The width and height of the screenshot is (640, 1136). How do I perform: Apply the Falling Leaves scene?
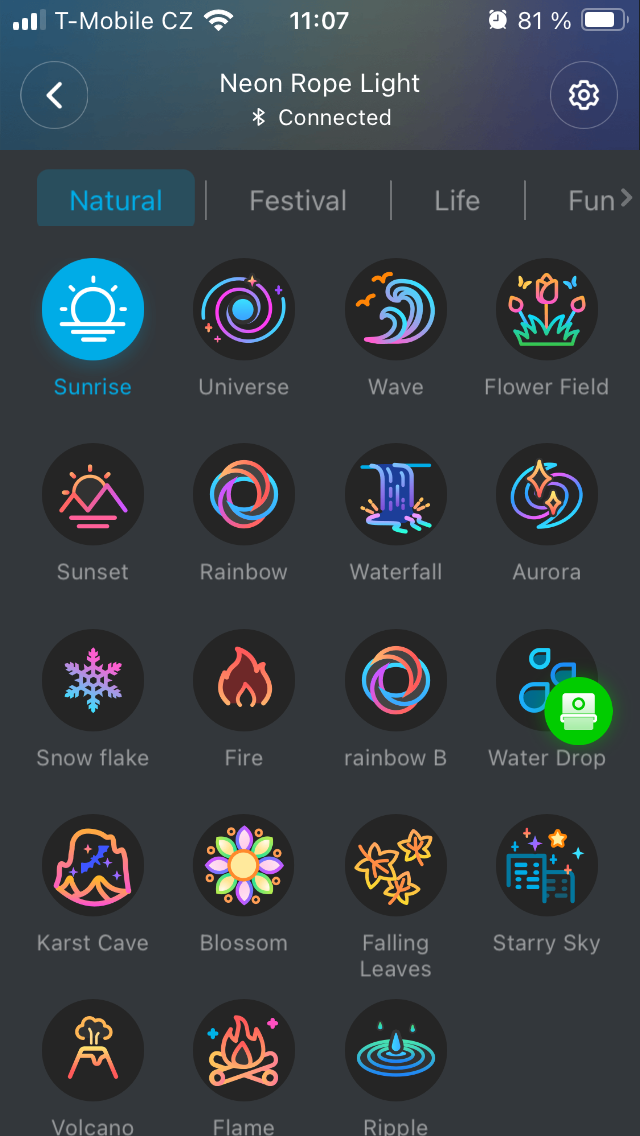(x=396, y=865)
